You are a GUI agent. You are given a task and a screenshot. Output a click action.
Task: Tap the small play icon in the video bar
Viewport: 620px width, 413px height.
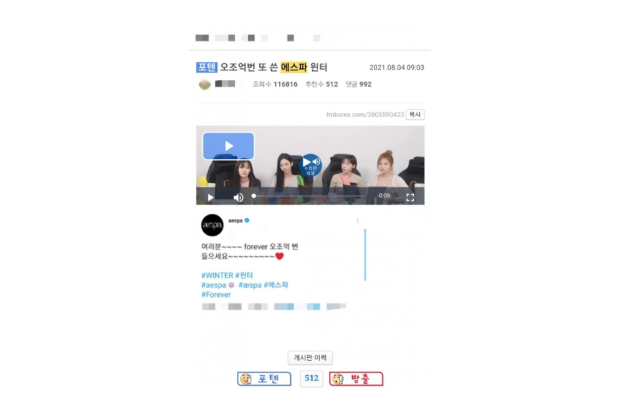210,197
